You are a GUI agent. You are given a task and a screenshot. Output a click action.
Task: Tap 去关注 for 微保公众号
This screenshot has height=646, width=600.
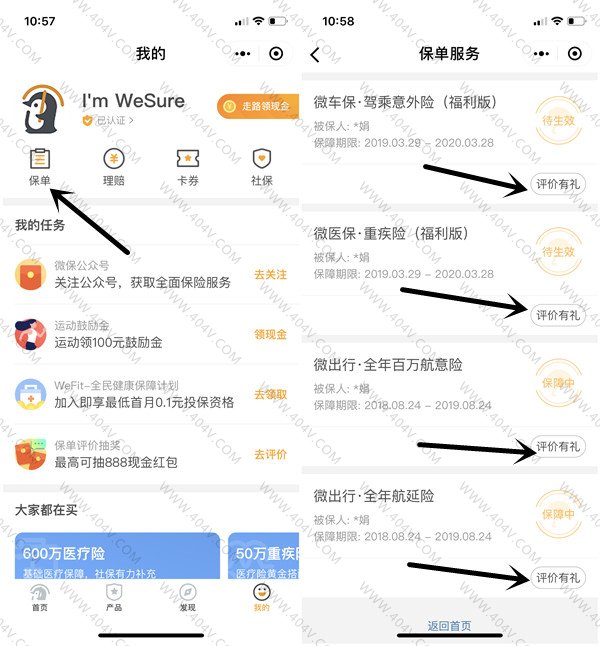click(x=270, y=274)
